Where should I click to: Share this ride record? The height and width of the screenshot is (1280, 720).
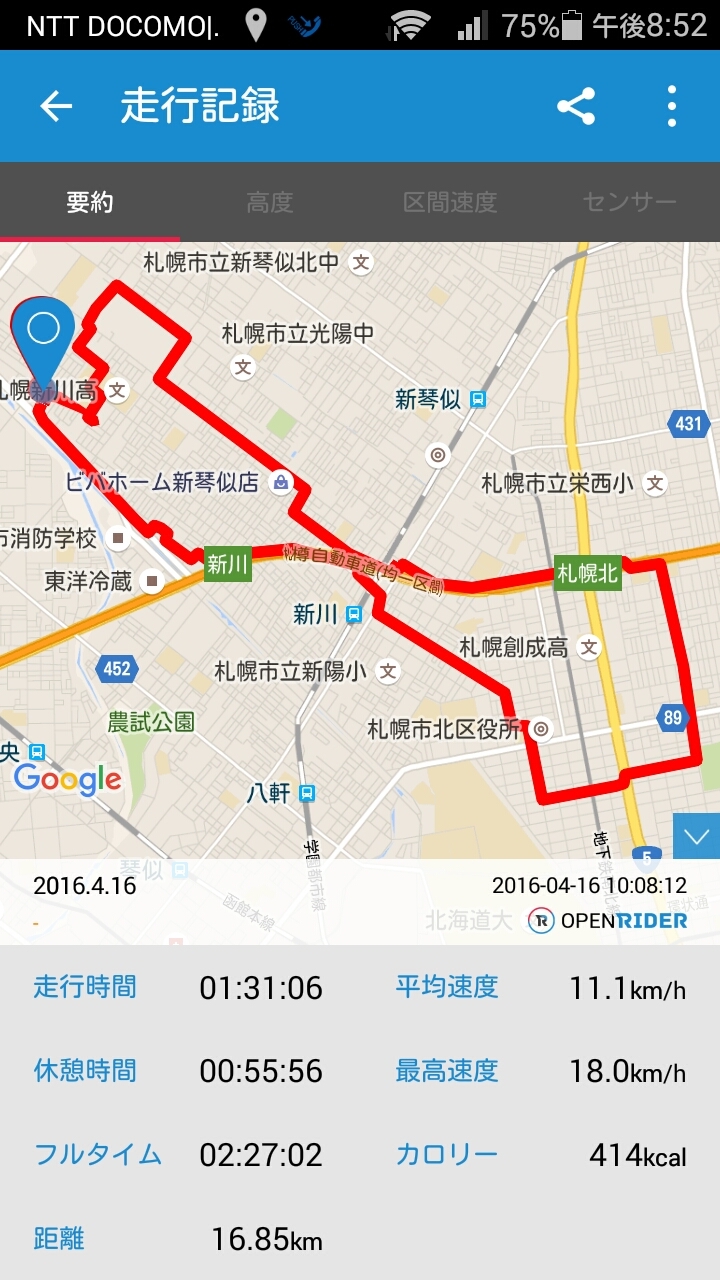[x=576, y=106]
